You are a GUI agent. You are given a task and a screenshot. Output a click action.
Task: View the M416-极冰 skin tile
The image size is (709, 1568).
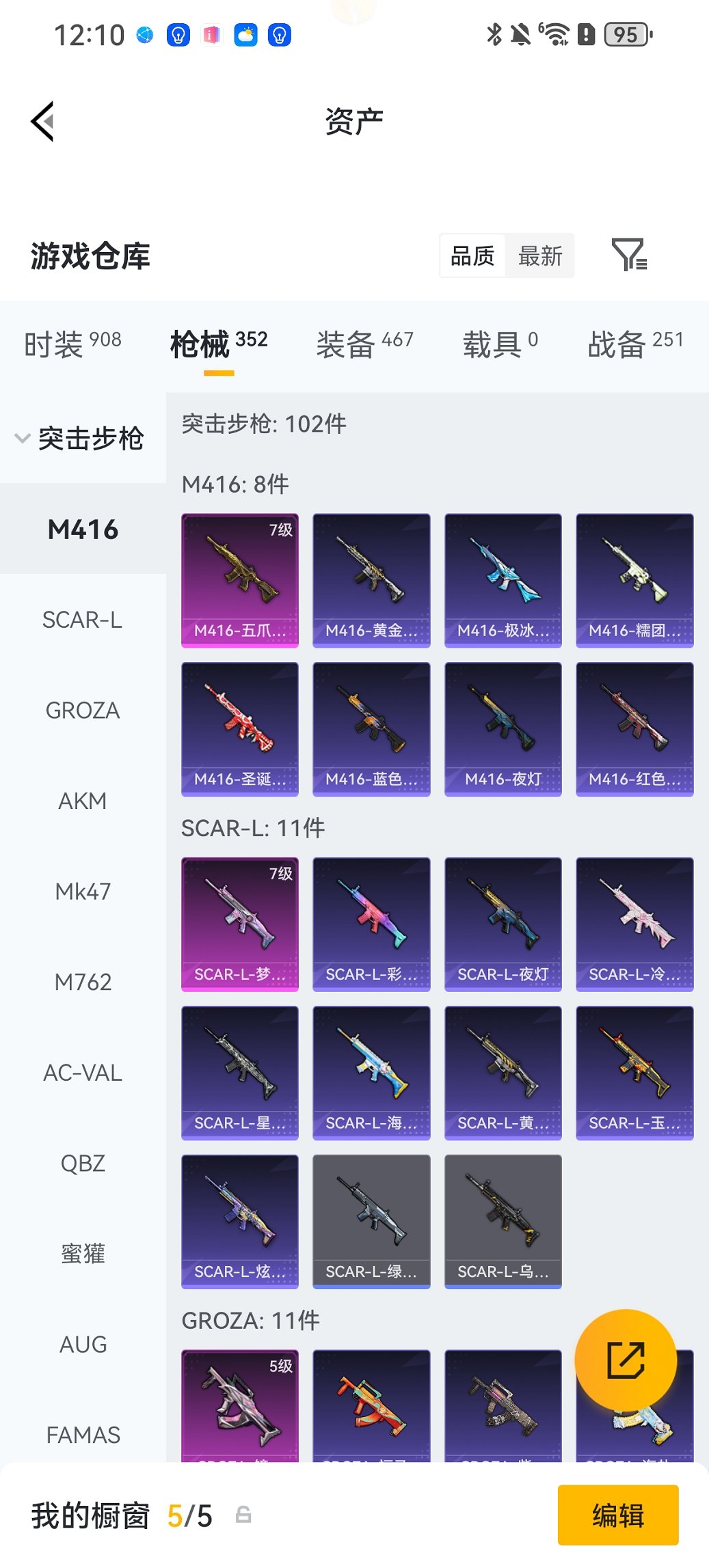(503, 580)
